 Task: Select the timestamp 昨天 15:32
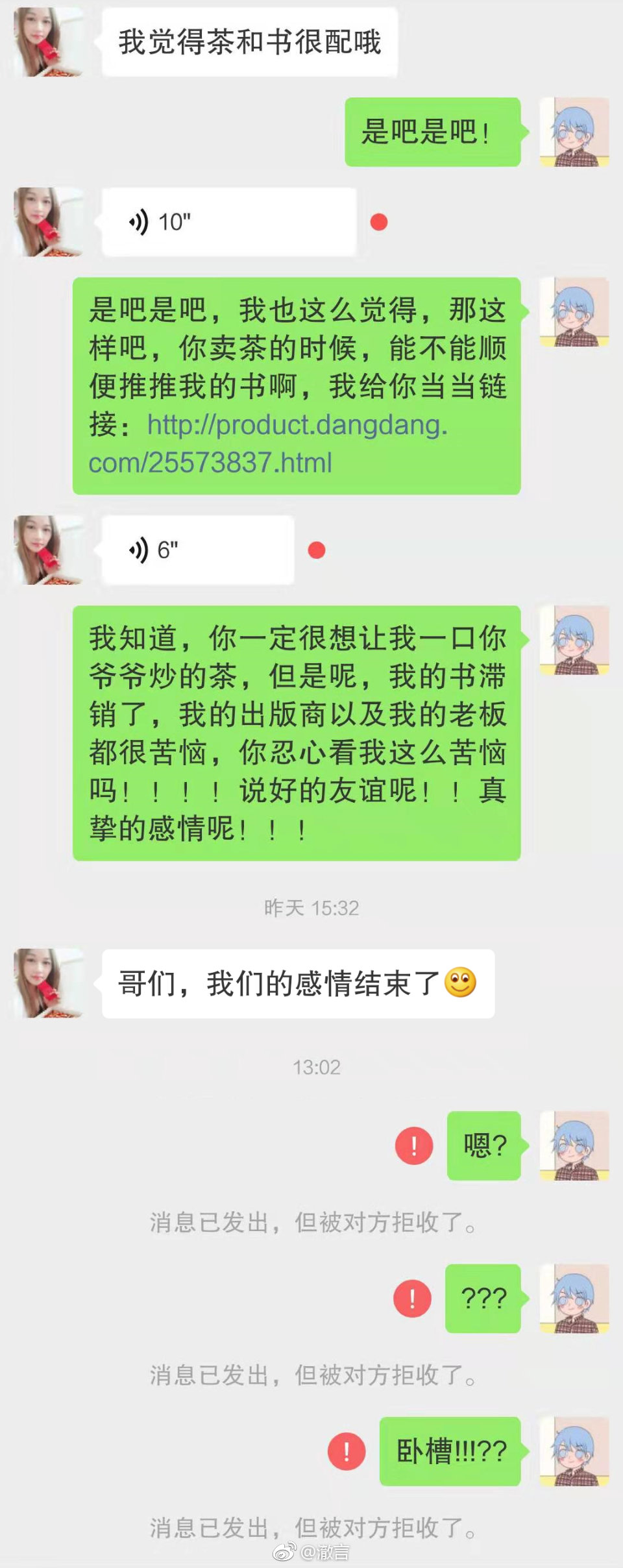310,909
